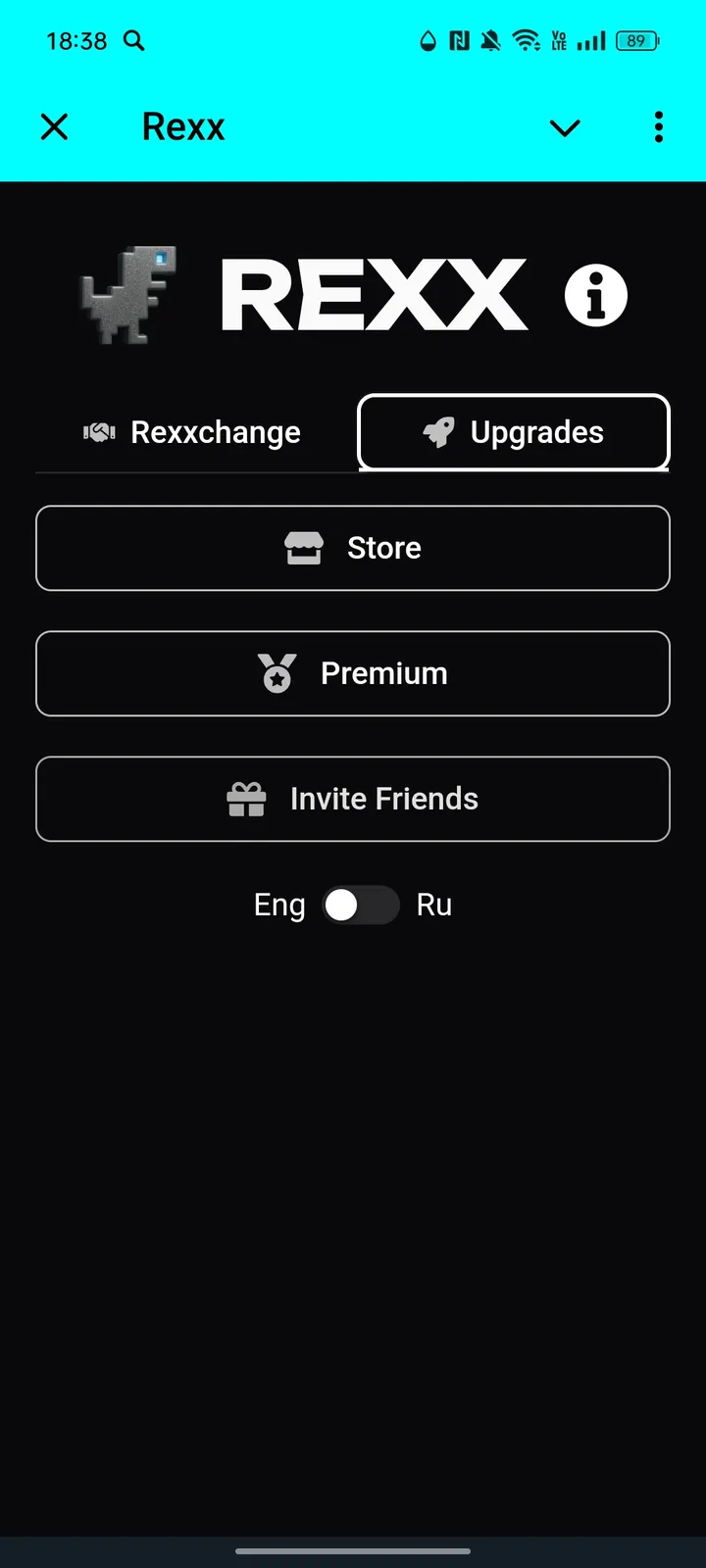Switch language from Eng to Ru
Viewport: 706px width, 1568px height.
(x=361, y=905)
